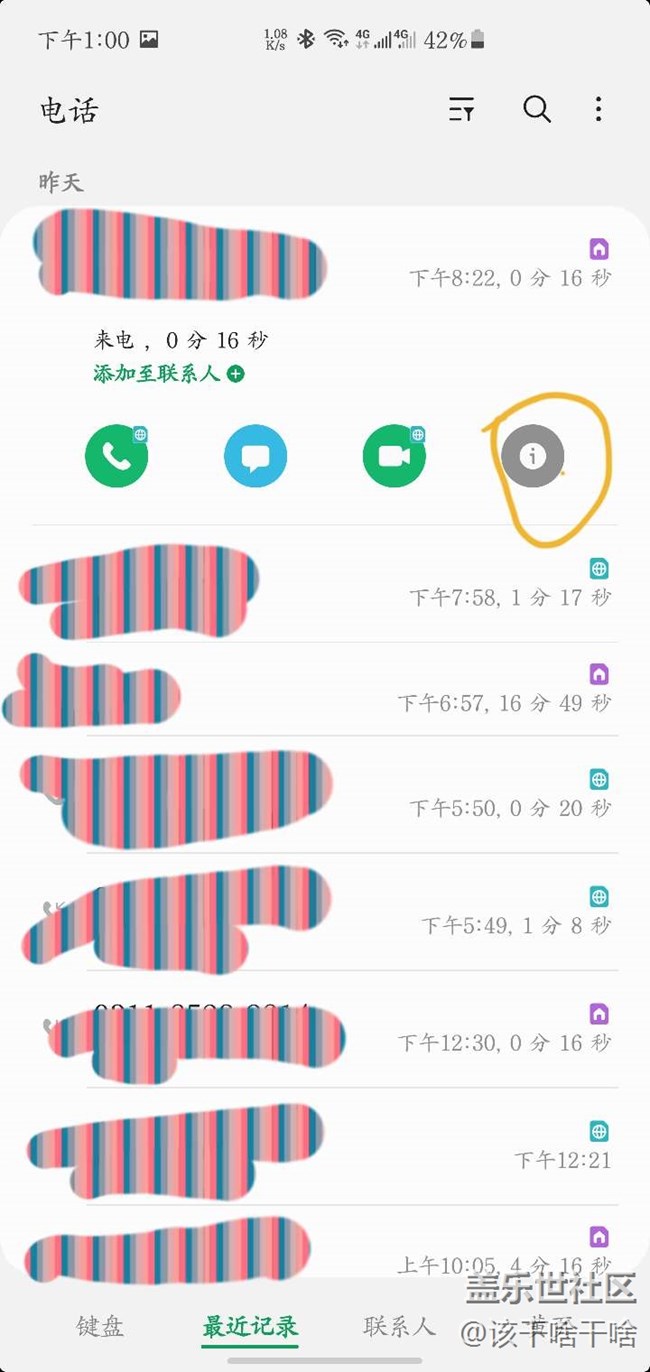Go to the 联系人 tab

[x=399, y=1327]
